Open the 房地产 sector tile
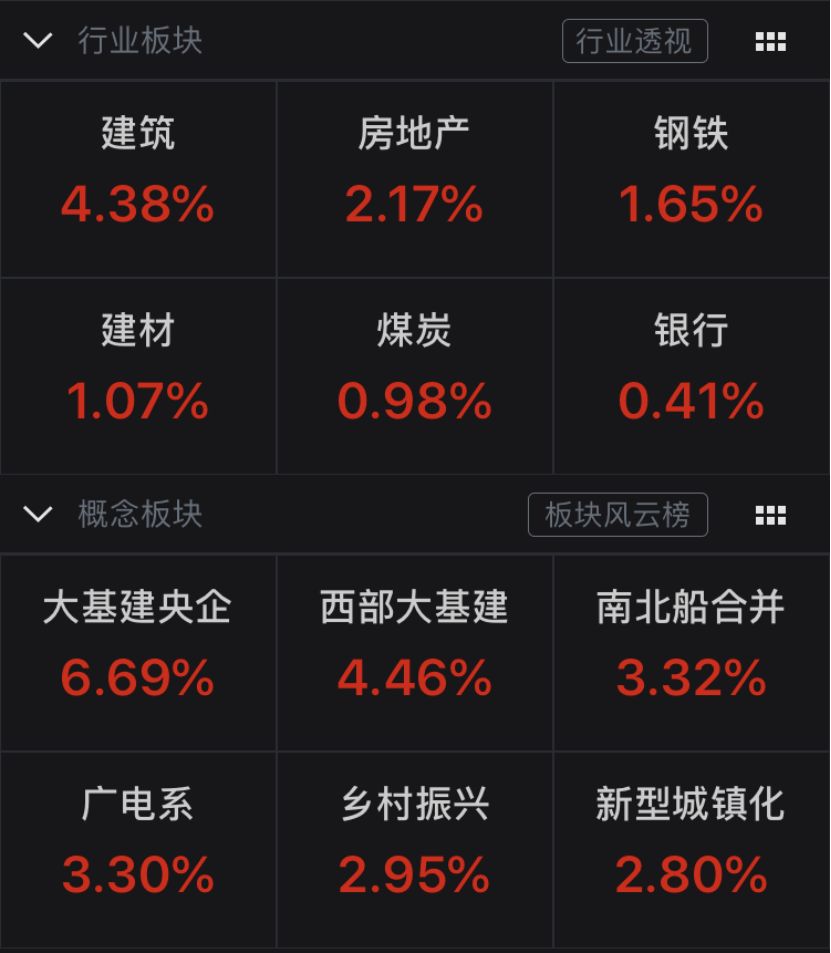The height and width of the screenshot is (953, 831). [415, 175]
